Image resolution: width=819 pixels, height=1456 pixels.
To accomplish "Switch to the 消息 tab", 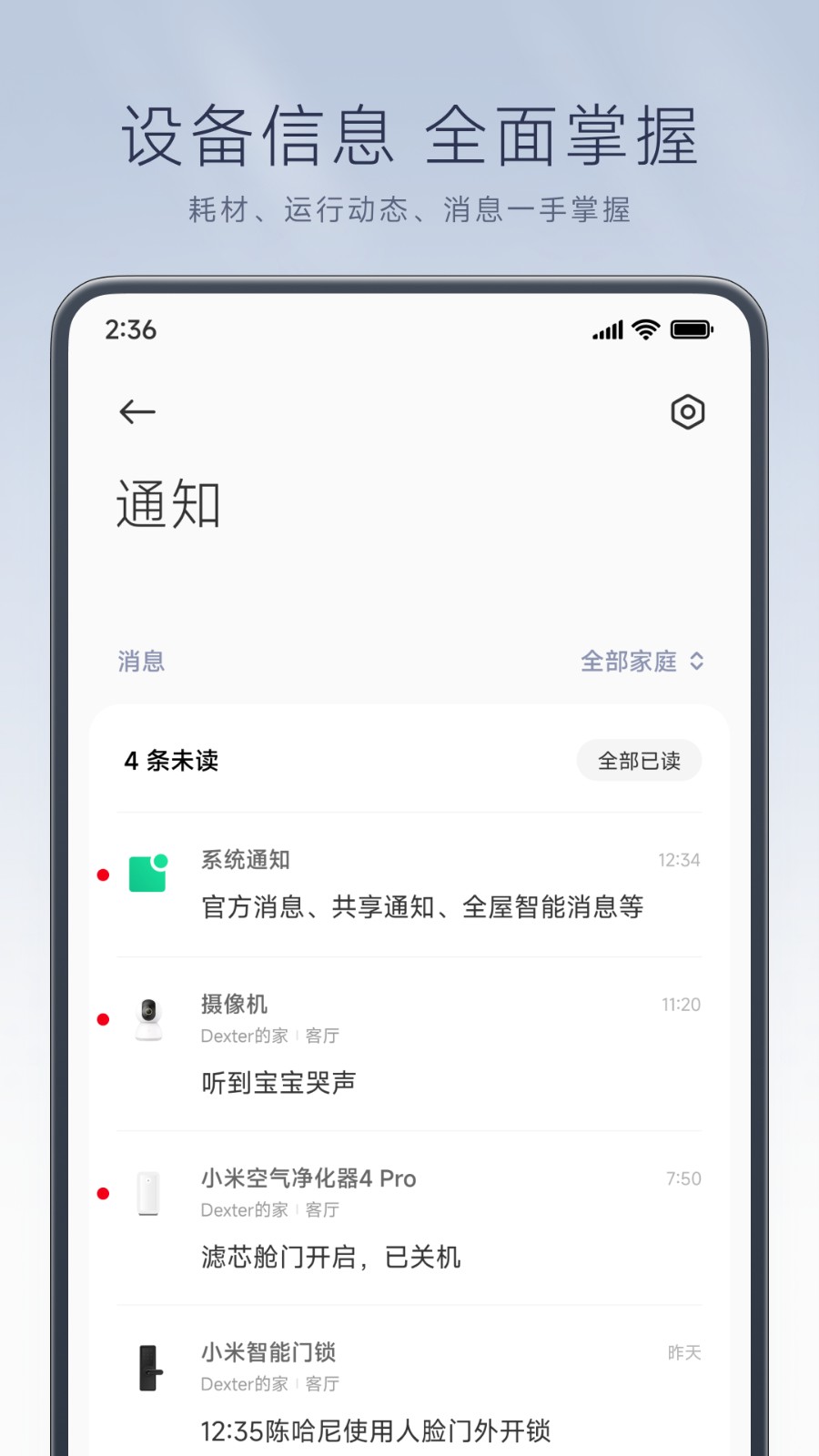I will (141, 662).
